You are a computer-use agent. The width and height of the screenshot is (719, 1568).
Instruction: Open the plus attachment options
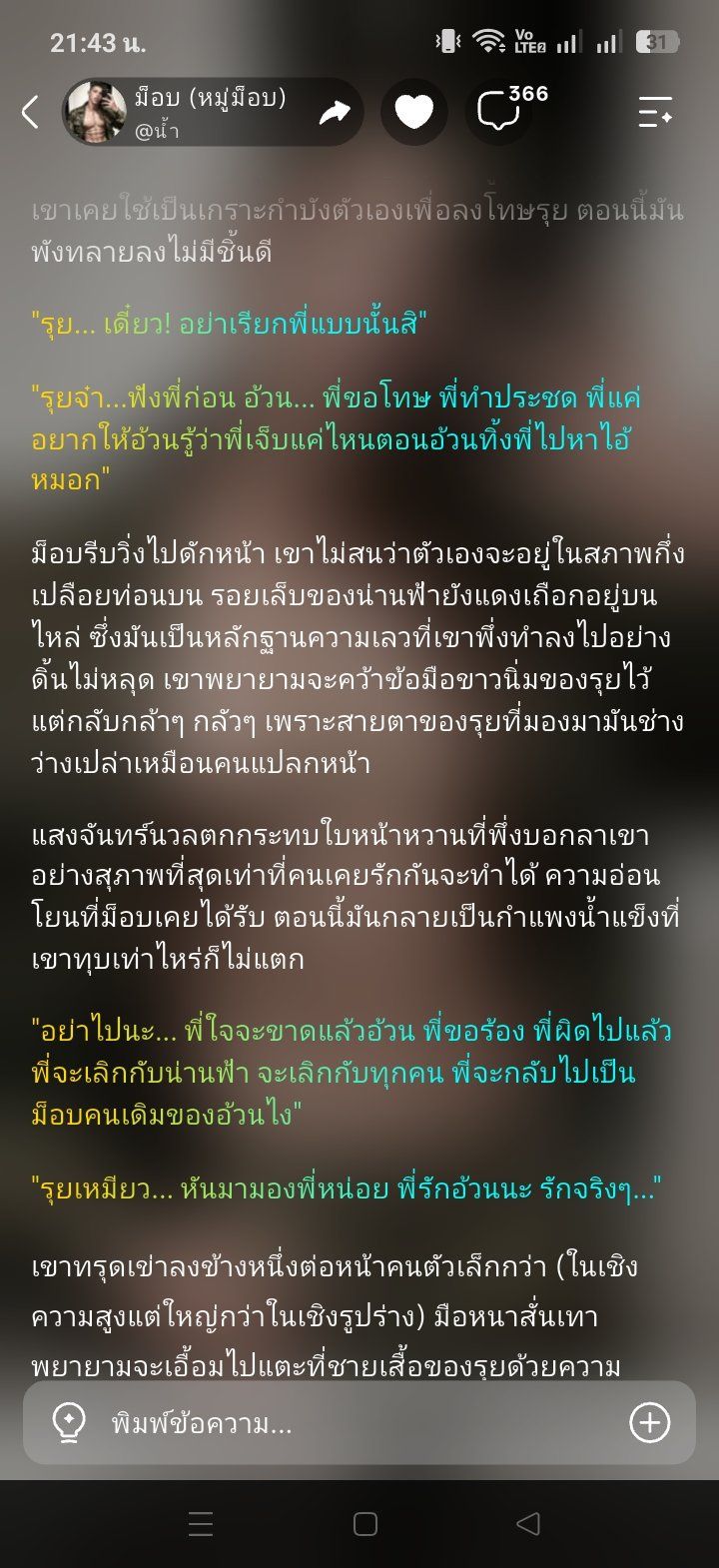click(x=650, y=1423)
